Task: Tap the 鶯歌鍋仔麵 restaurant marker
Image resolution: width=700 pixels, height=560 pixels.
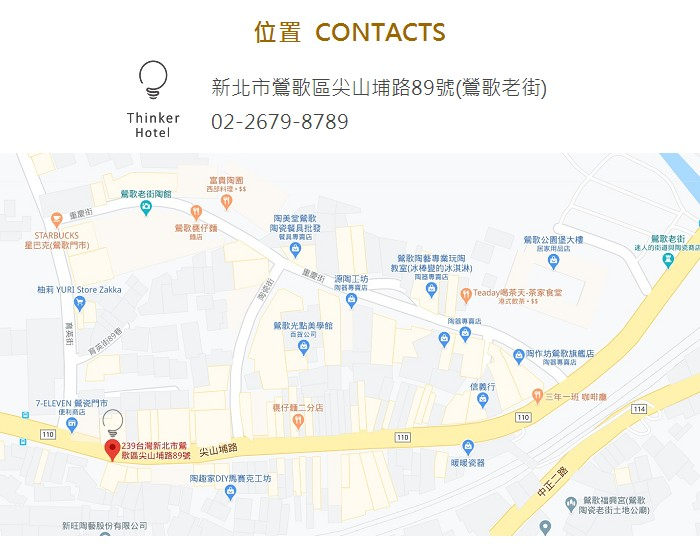Action: tap(196, 211)
